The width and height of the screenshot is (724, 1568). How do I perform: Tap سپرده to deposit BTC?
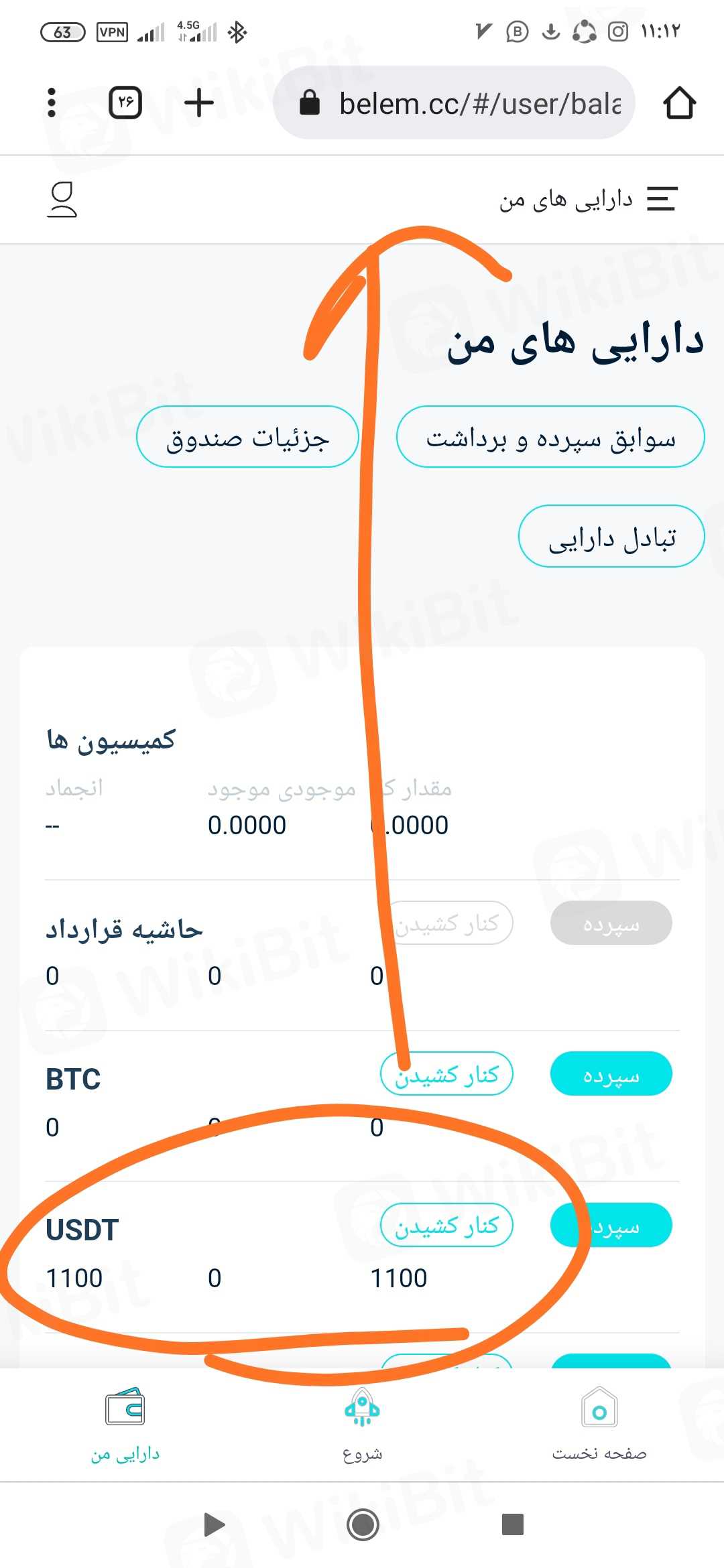(x=611, y=1074)
